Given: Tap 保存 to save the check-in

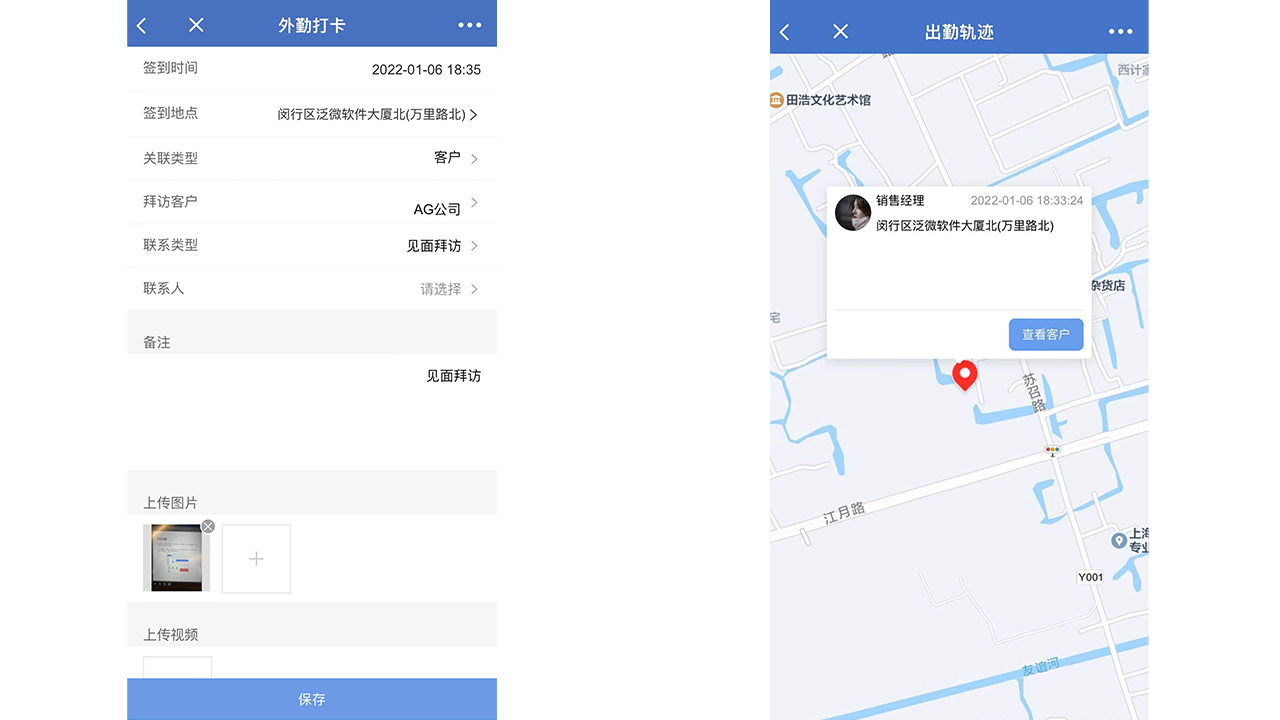Looking at the screenshot, I should click(x=311, y=699).
